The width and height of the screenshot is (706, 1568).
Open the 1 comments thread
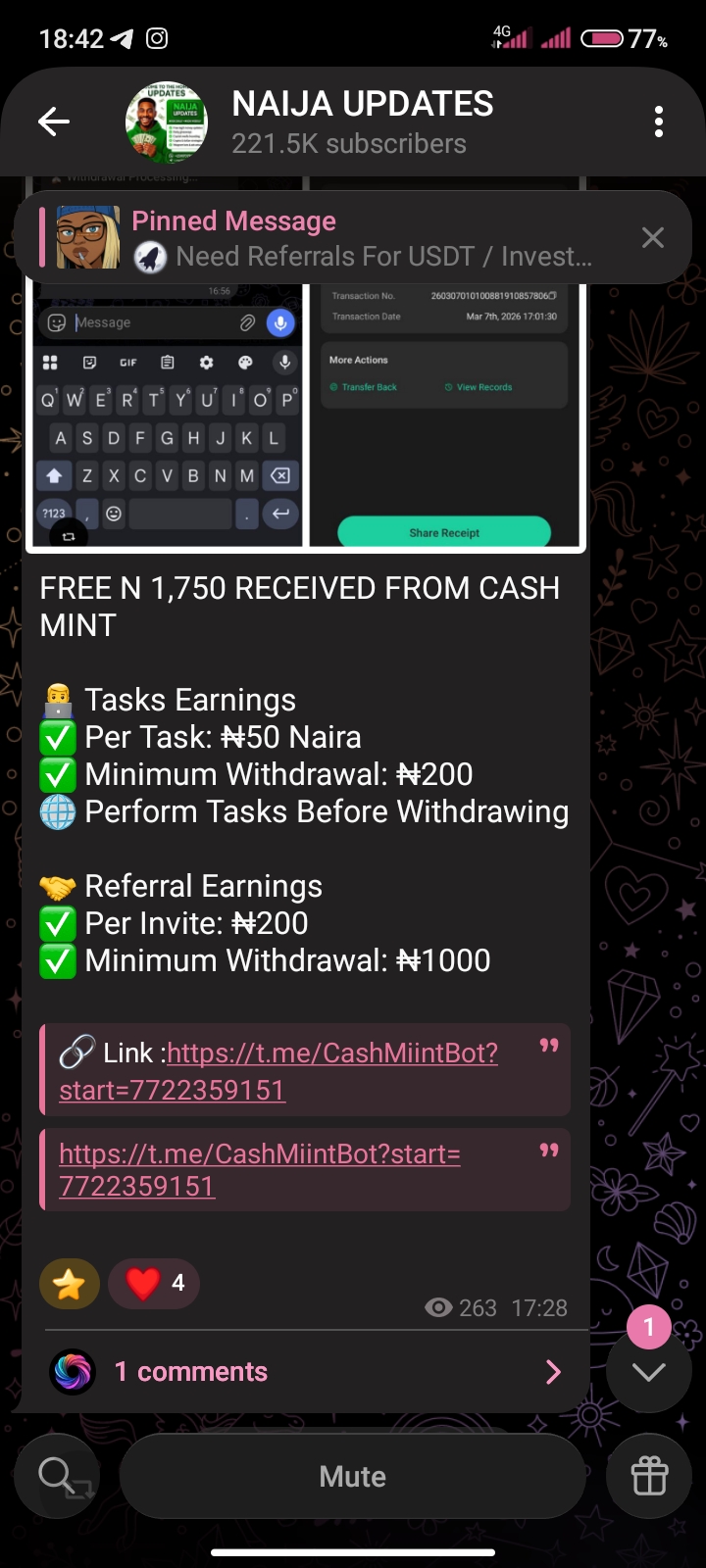304,1371
